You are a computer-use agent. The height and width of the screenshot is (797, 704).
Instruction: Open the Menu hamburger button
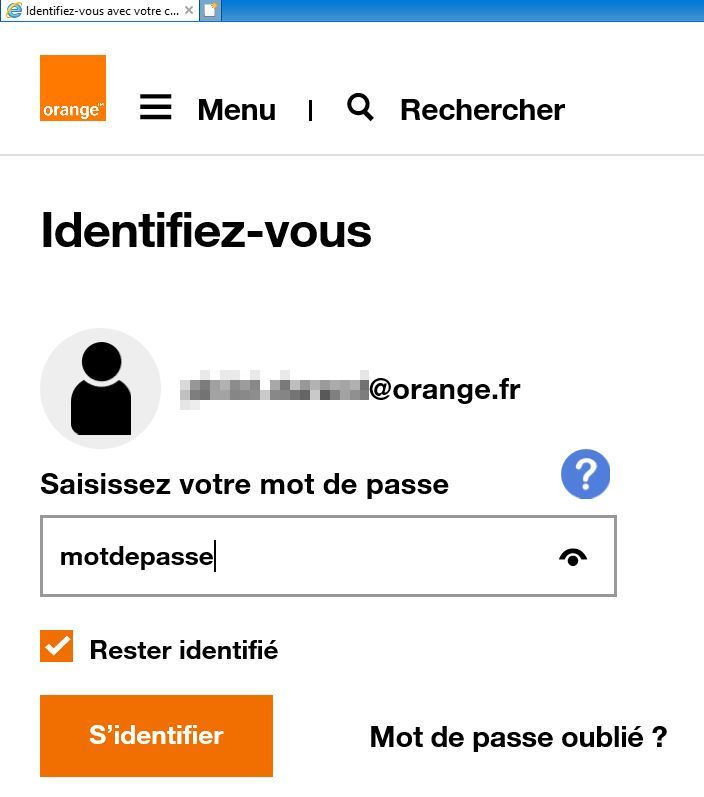tap(156, 107)
